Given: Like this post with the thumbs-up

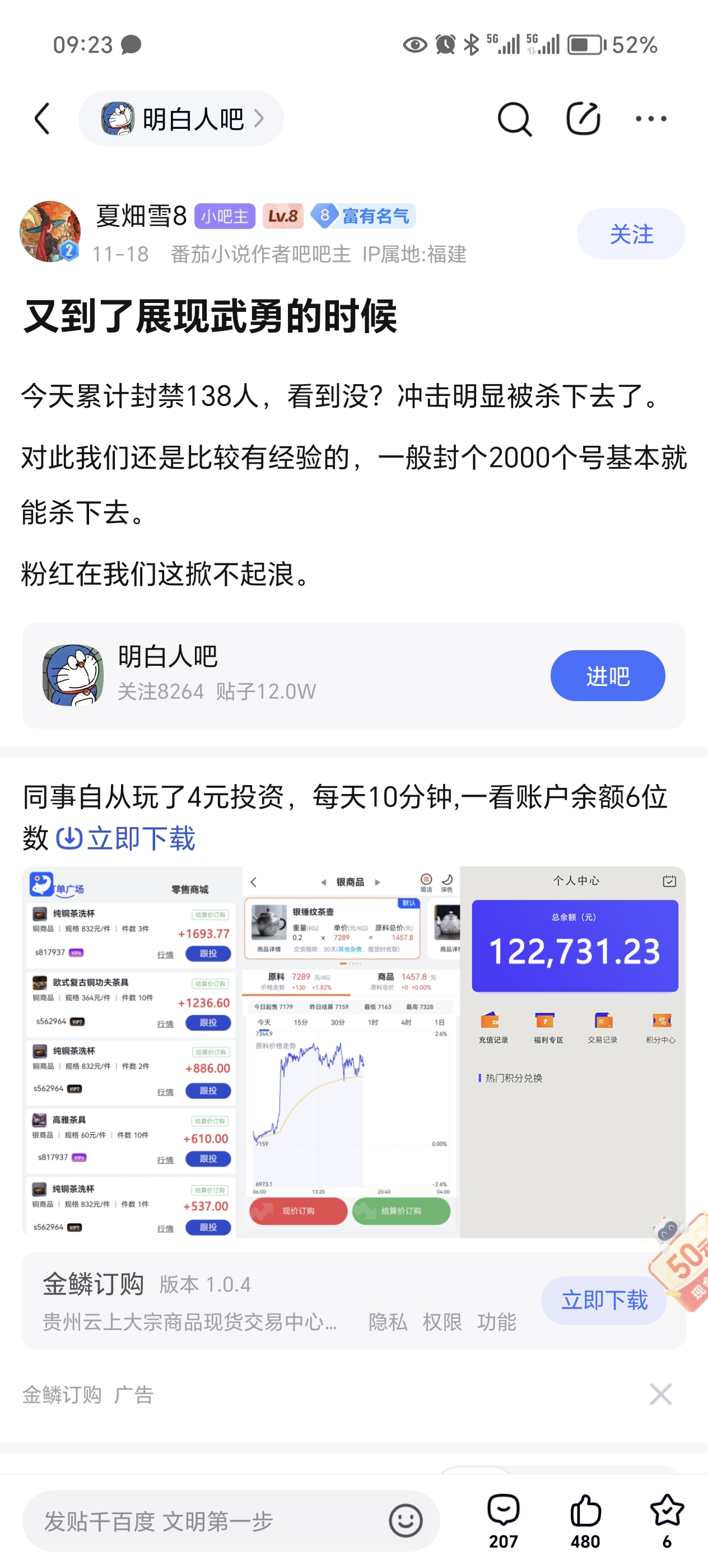Looking at the screenshot, I should (x=585, y=1519).
